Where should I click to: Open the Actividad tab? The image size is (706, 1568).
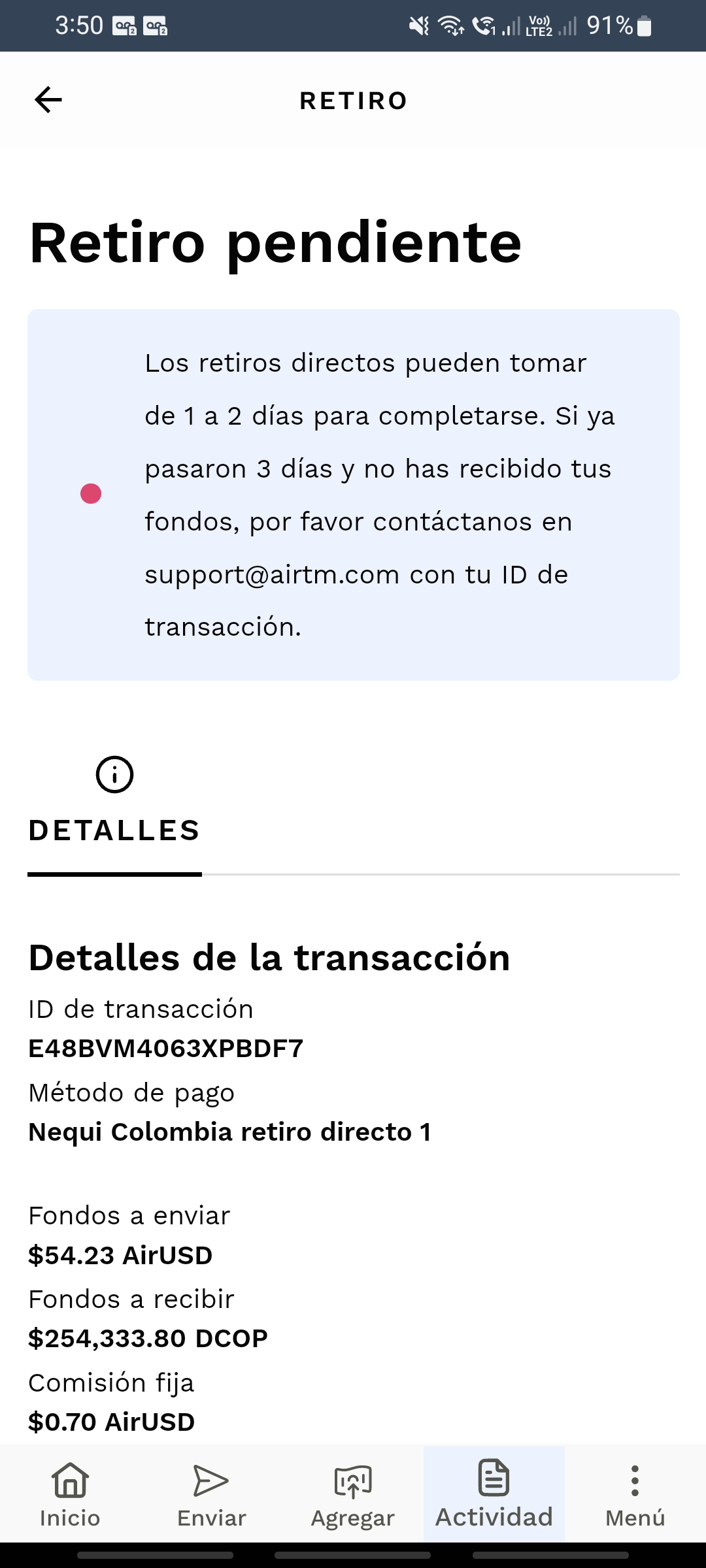(x=494, y=1495)
